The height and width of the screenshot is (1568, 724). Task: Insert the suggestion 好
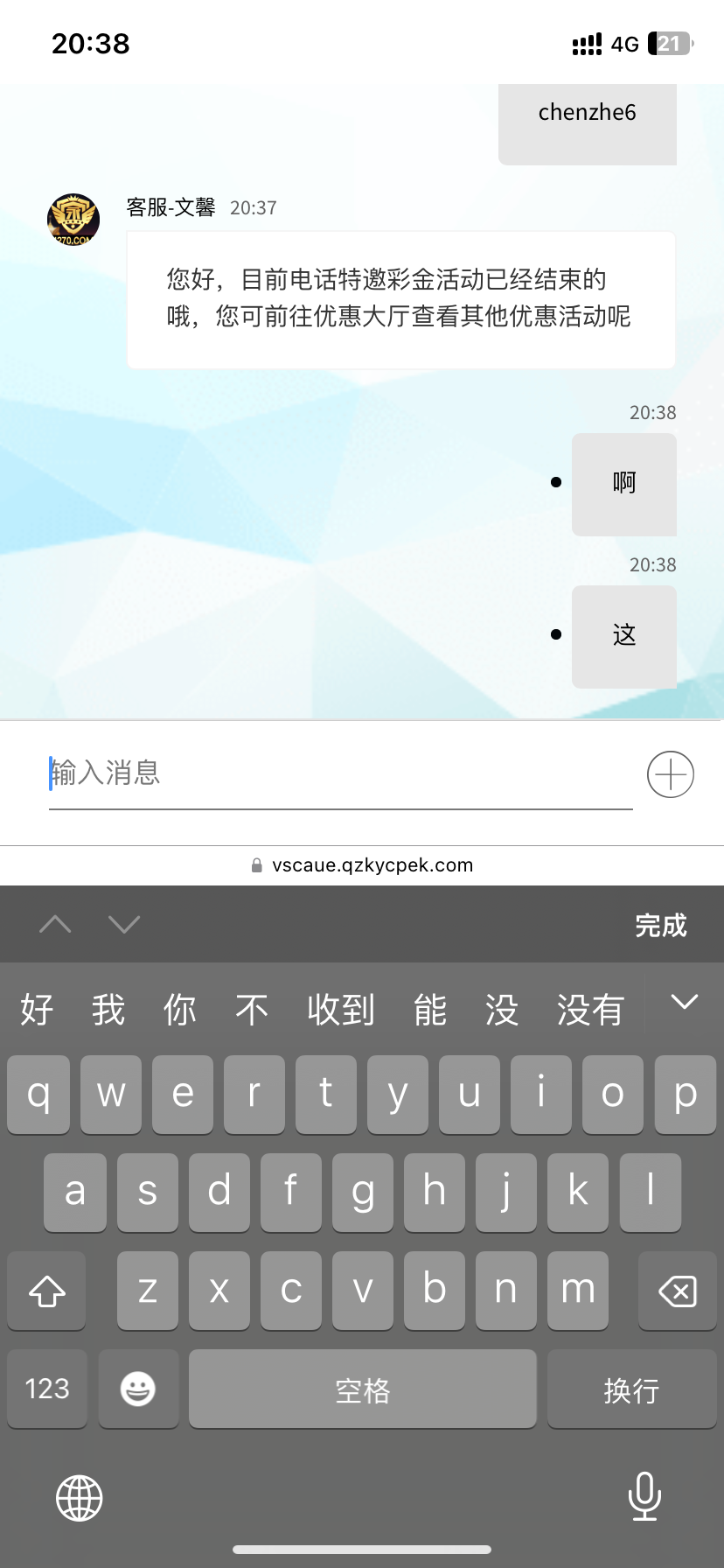37,1010
